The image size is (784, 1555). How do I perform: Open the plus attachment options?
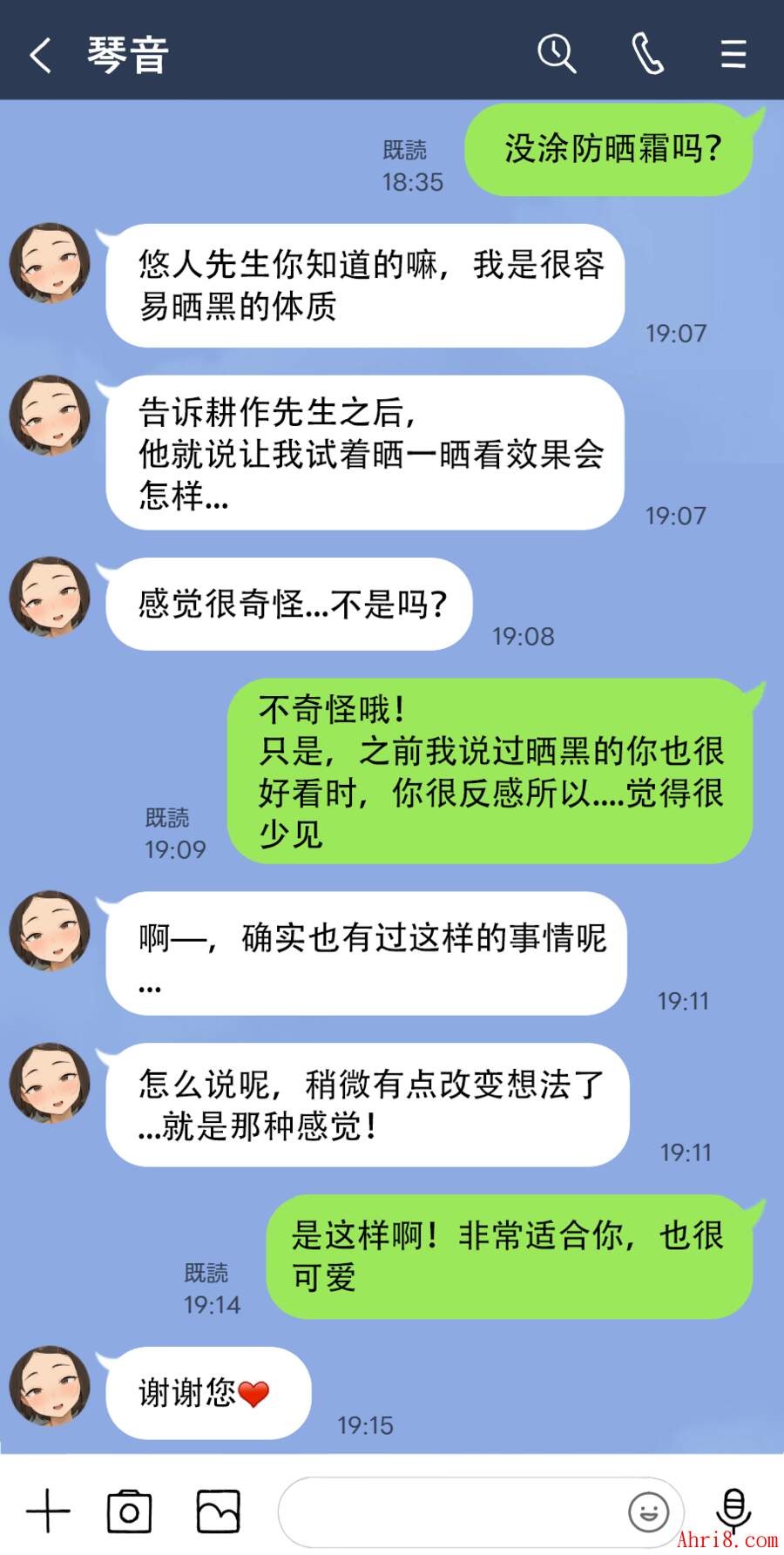click(x=48, y=1511)
